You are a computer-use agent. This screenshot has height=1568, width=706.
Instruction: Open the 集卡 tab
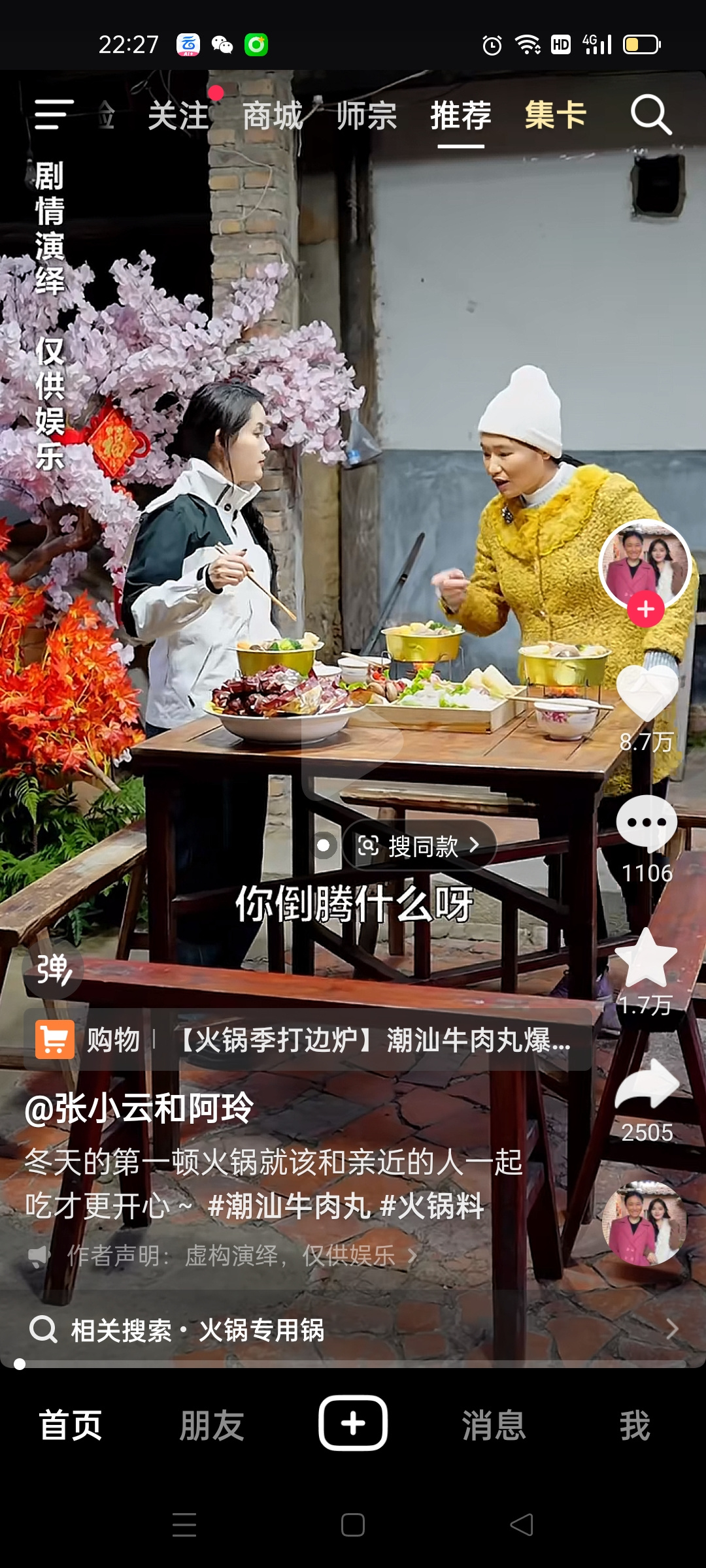pos(555,116)
